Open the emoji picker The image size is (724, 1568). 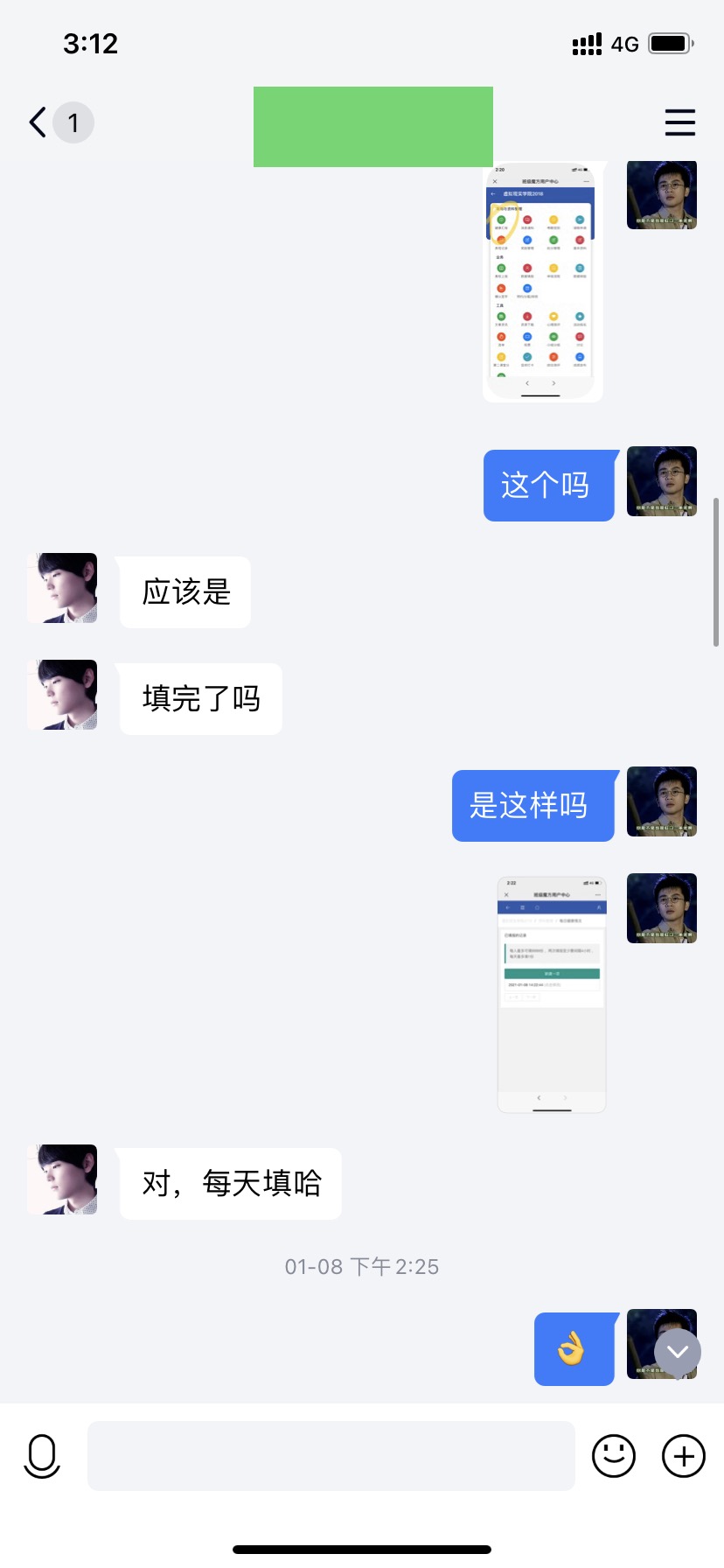click(x=614, y=1456)
